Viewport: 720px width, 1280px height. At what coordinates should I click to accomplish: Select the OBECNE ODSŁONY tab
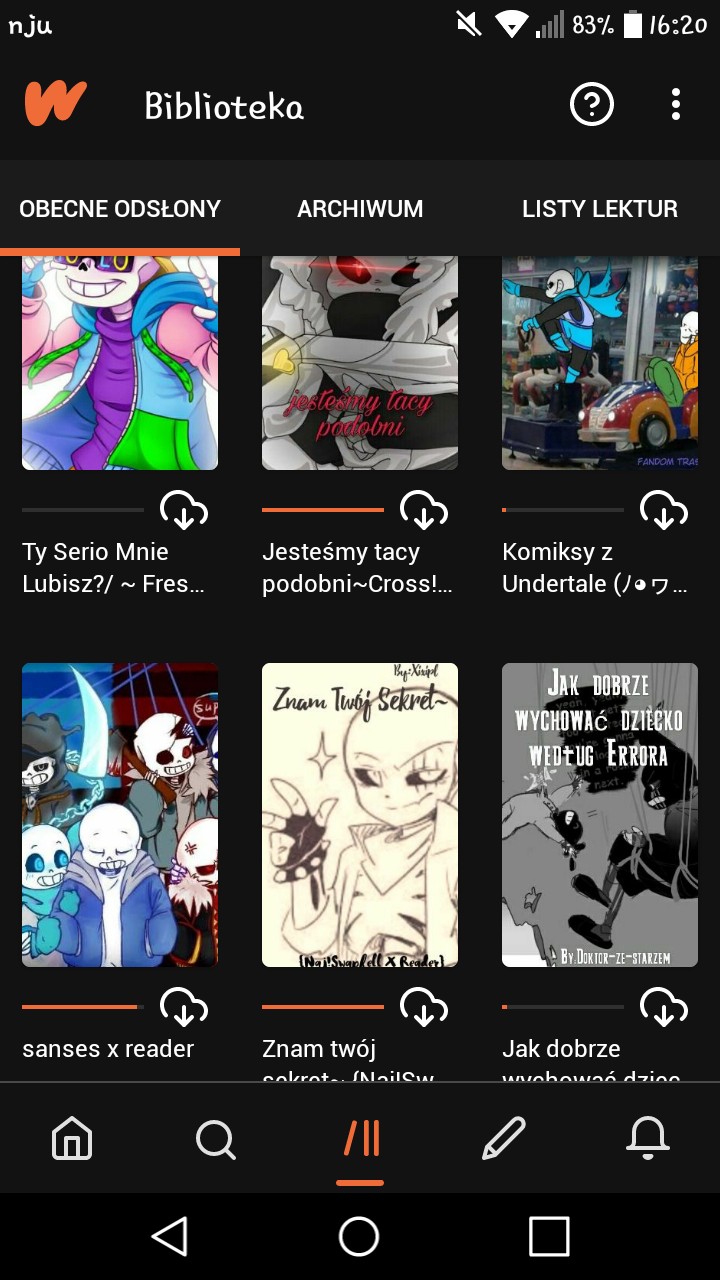[x=120, y=209]
